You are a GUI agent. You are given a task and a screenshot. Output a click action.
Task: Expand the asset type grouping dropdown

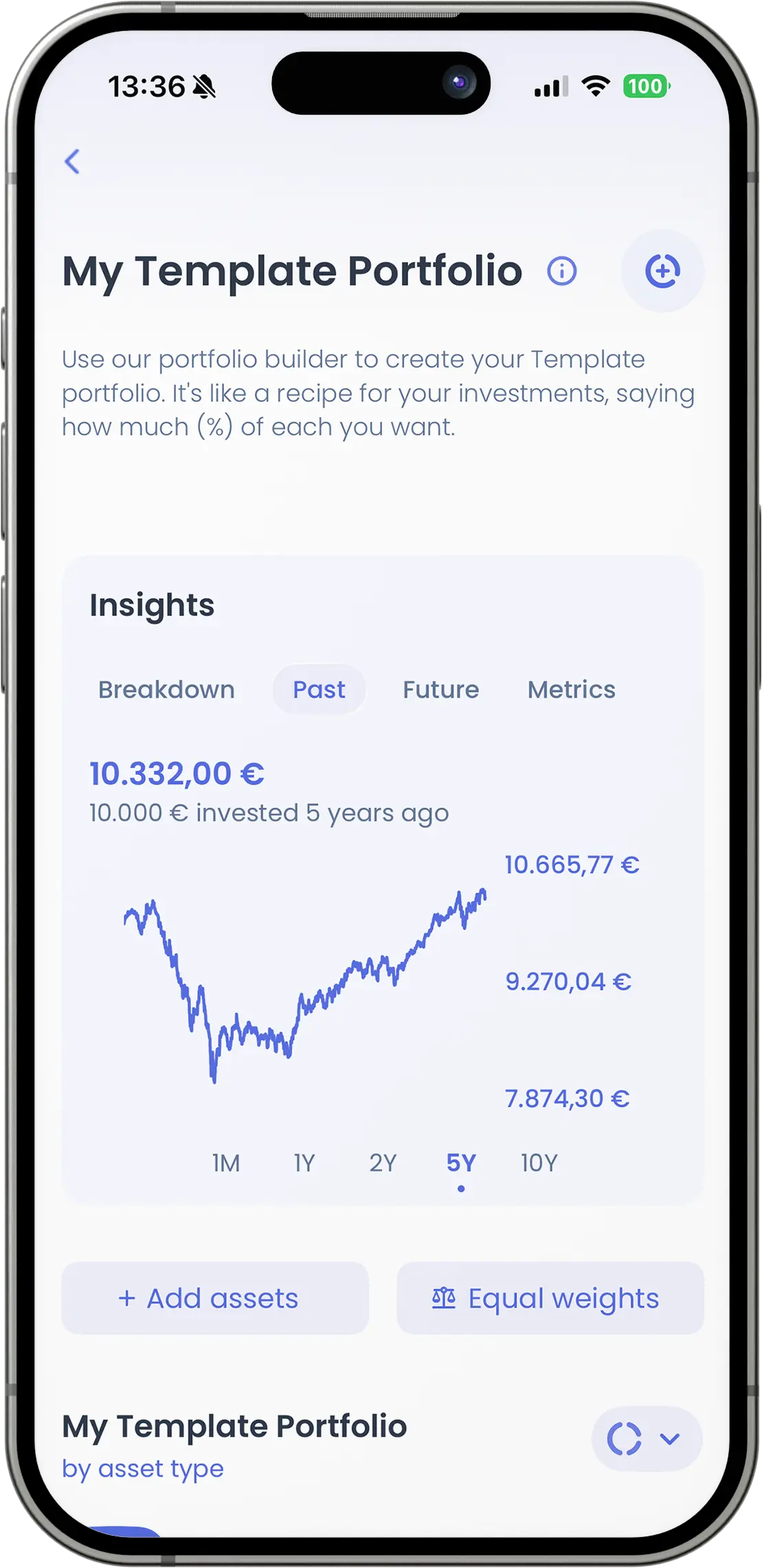click(x=647, y=1438)
